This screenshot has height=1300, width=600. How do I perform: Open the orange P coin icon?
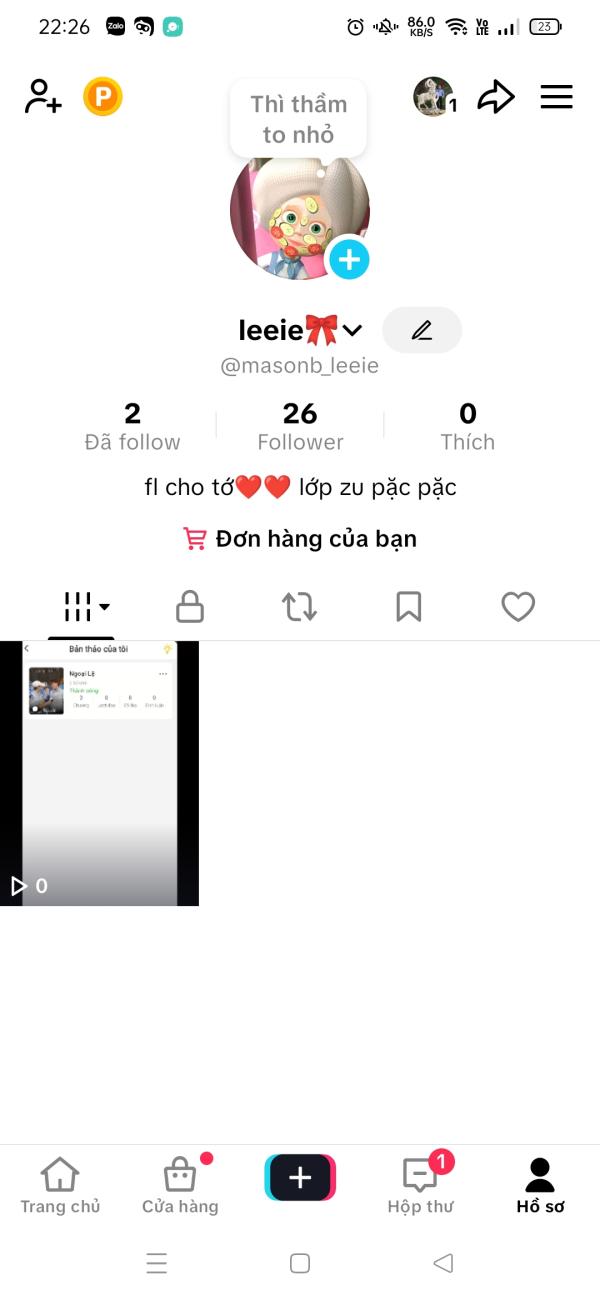pyautogui.click(x=102, y=97)
